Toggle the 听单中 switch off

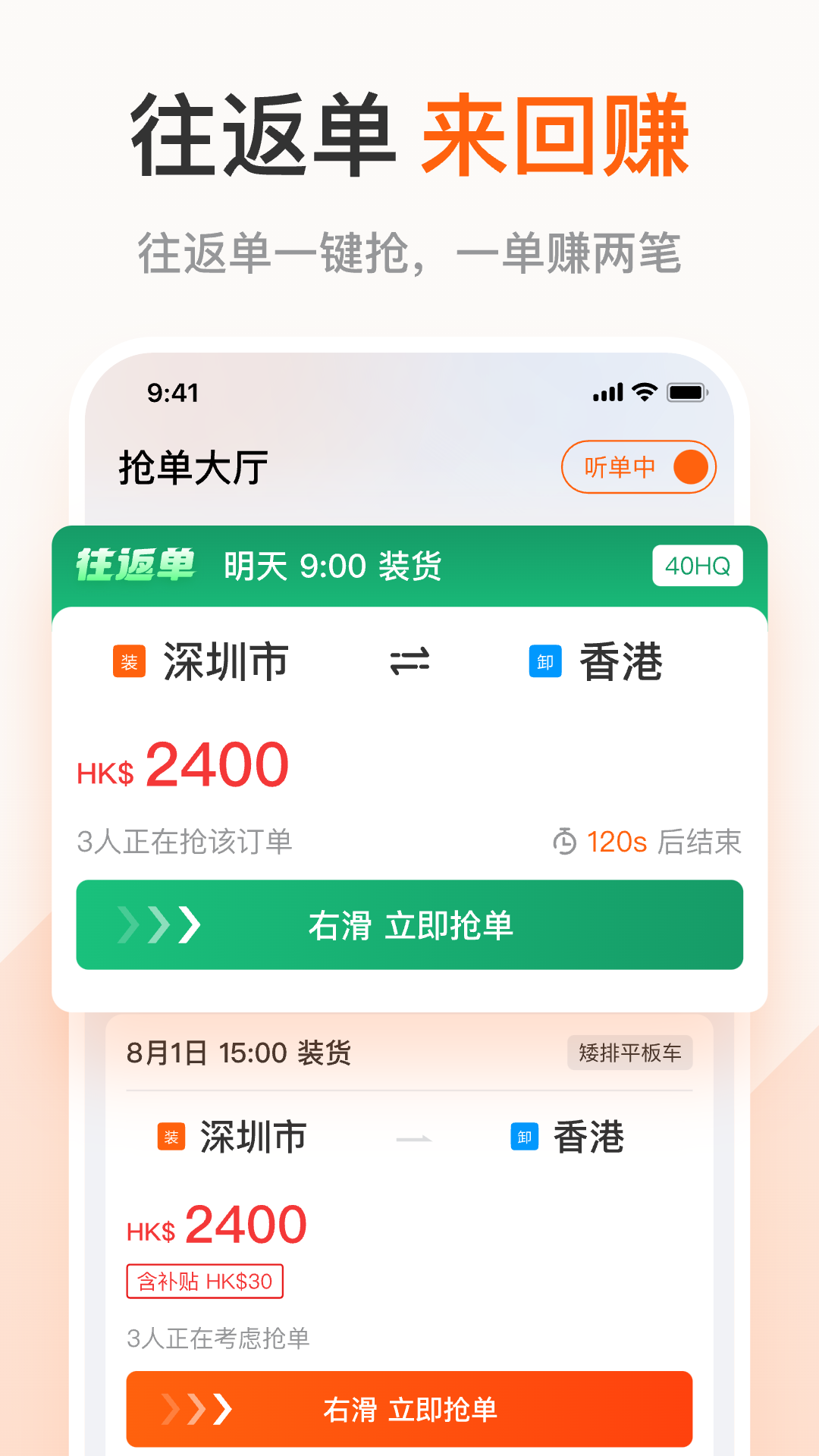point(639,468)
